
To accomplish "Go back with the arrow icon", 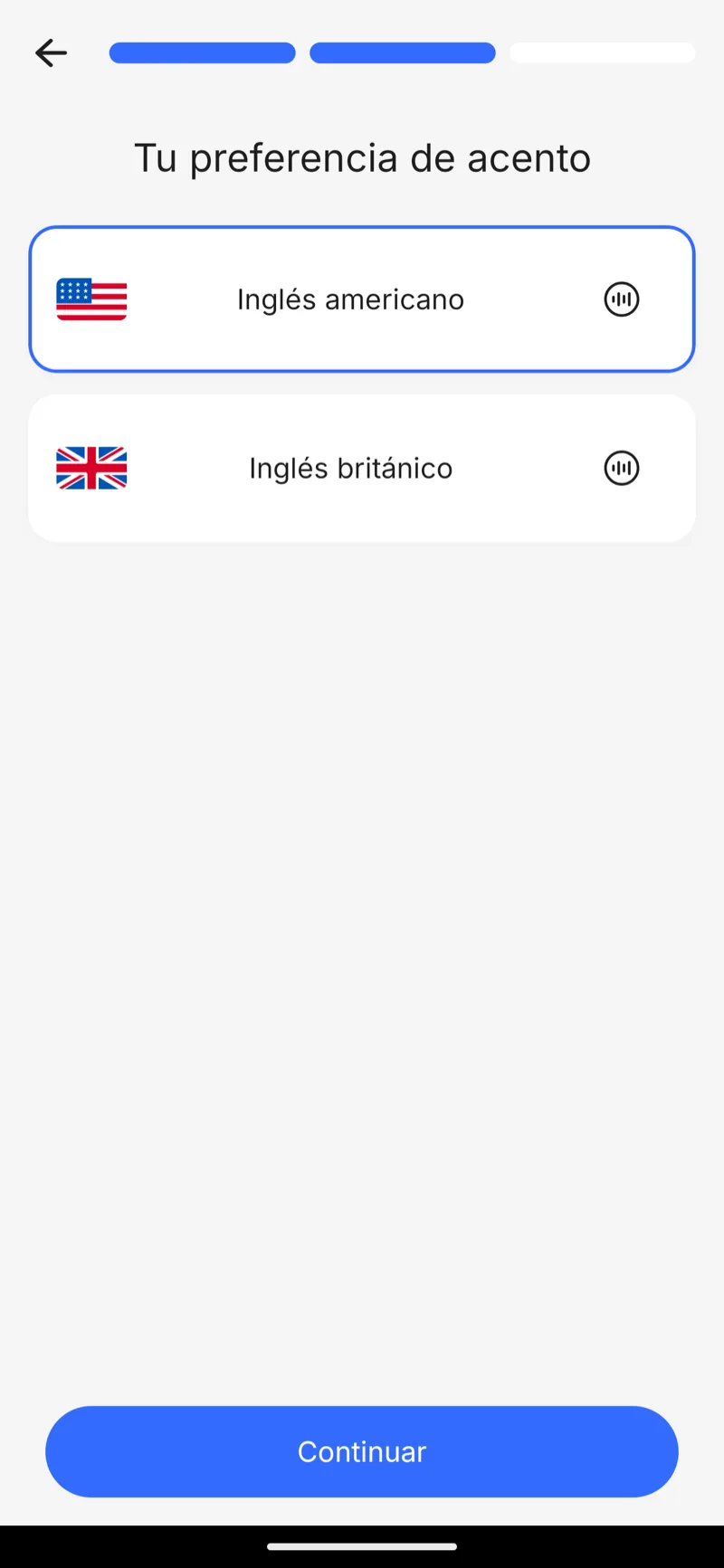I will 51,53.
